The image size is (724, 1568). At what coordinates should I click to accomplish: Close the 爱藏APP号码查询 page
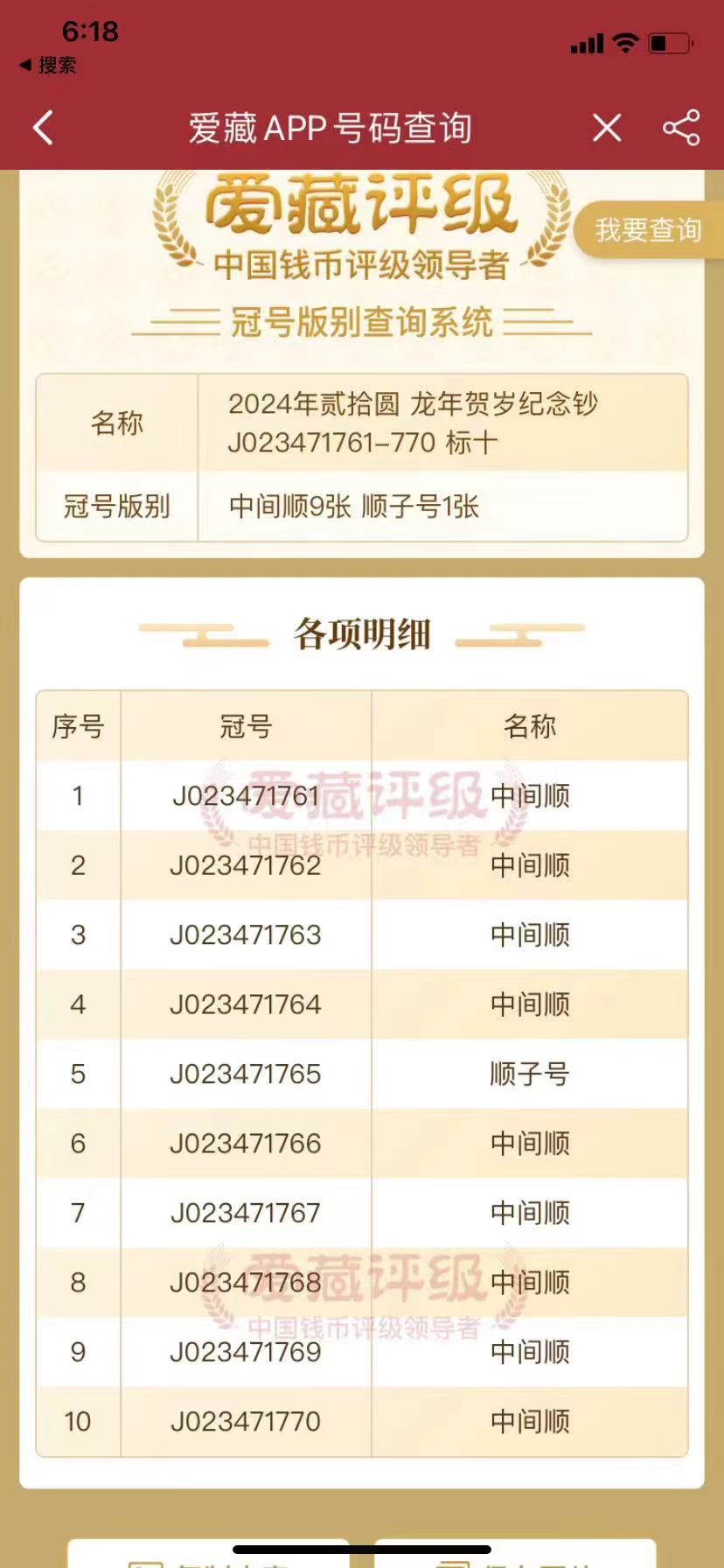[607, 128]
